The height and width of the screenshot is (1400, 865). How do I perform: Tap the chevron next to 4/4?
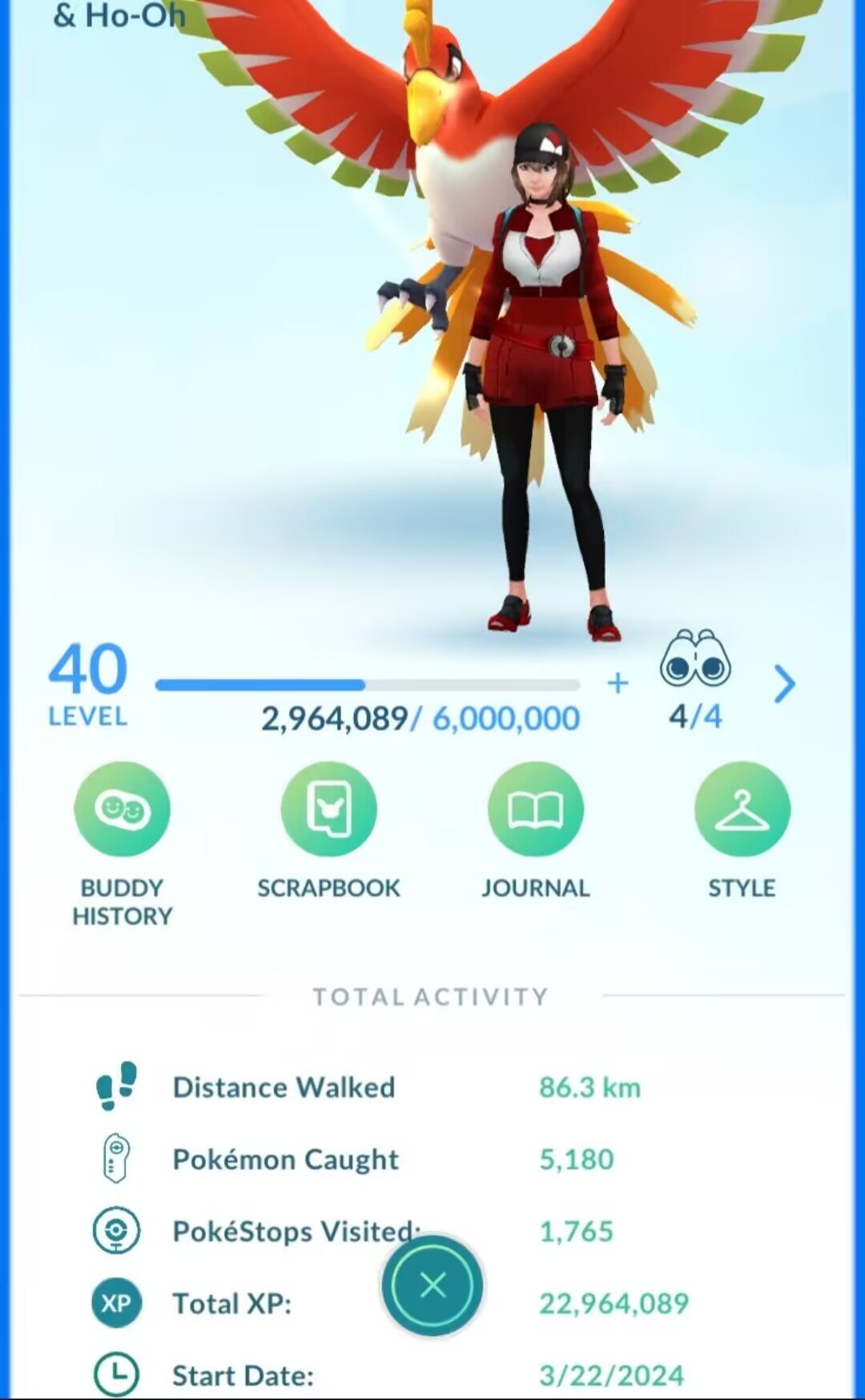coord(785,684)
